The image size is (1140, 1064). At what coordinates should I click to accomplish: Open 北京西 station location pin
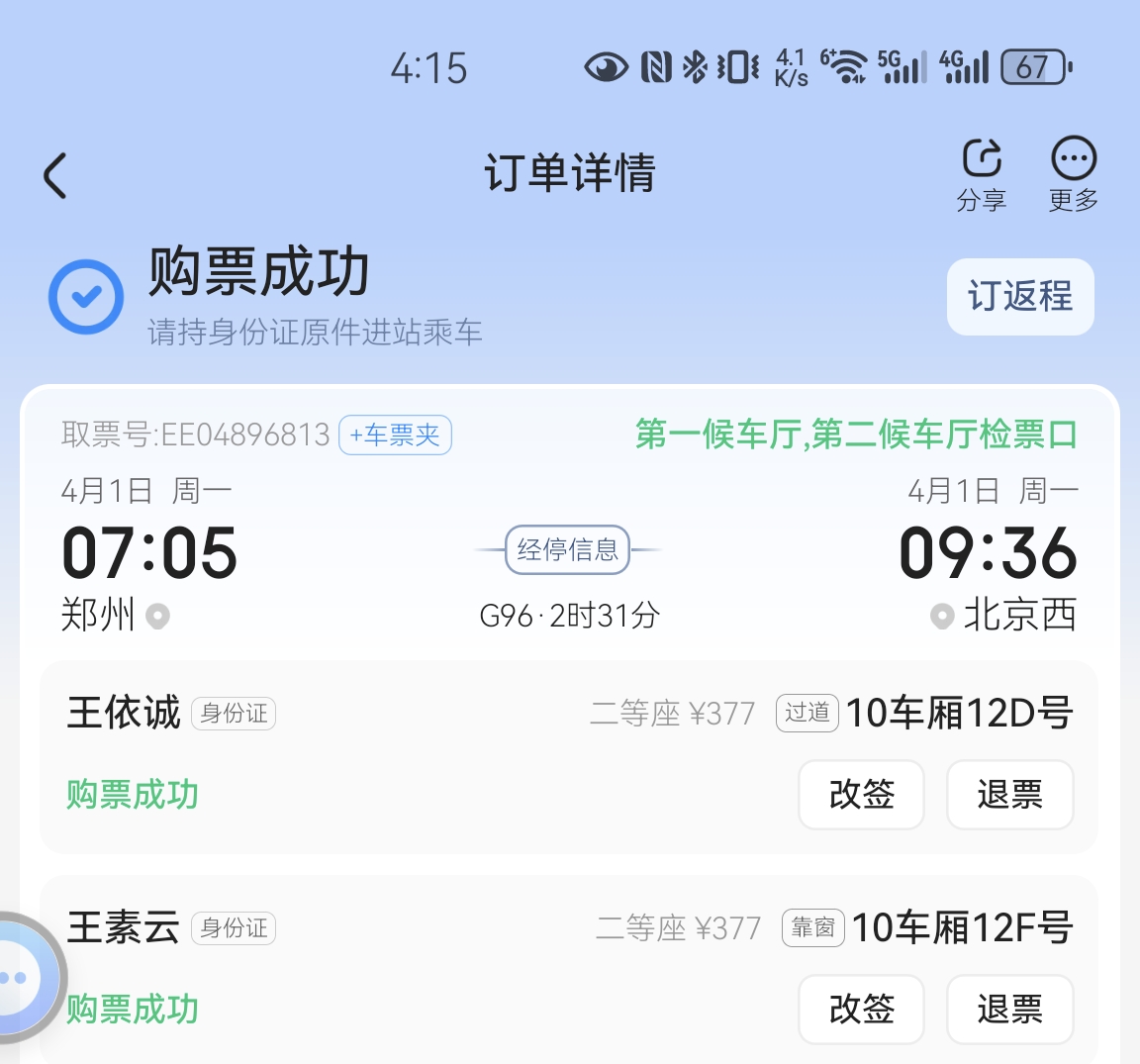[x=942, y=617]
